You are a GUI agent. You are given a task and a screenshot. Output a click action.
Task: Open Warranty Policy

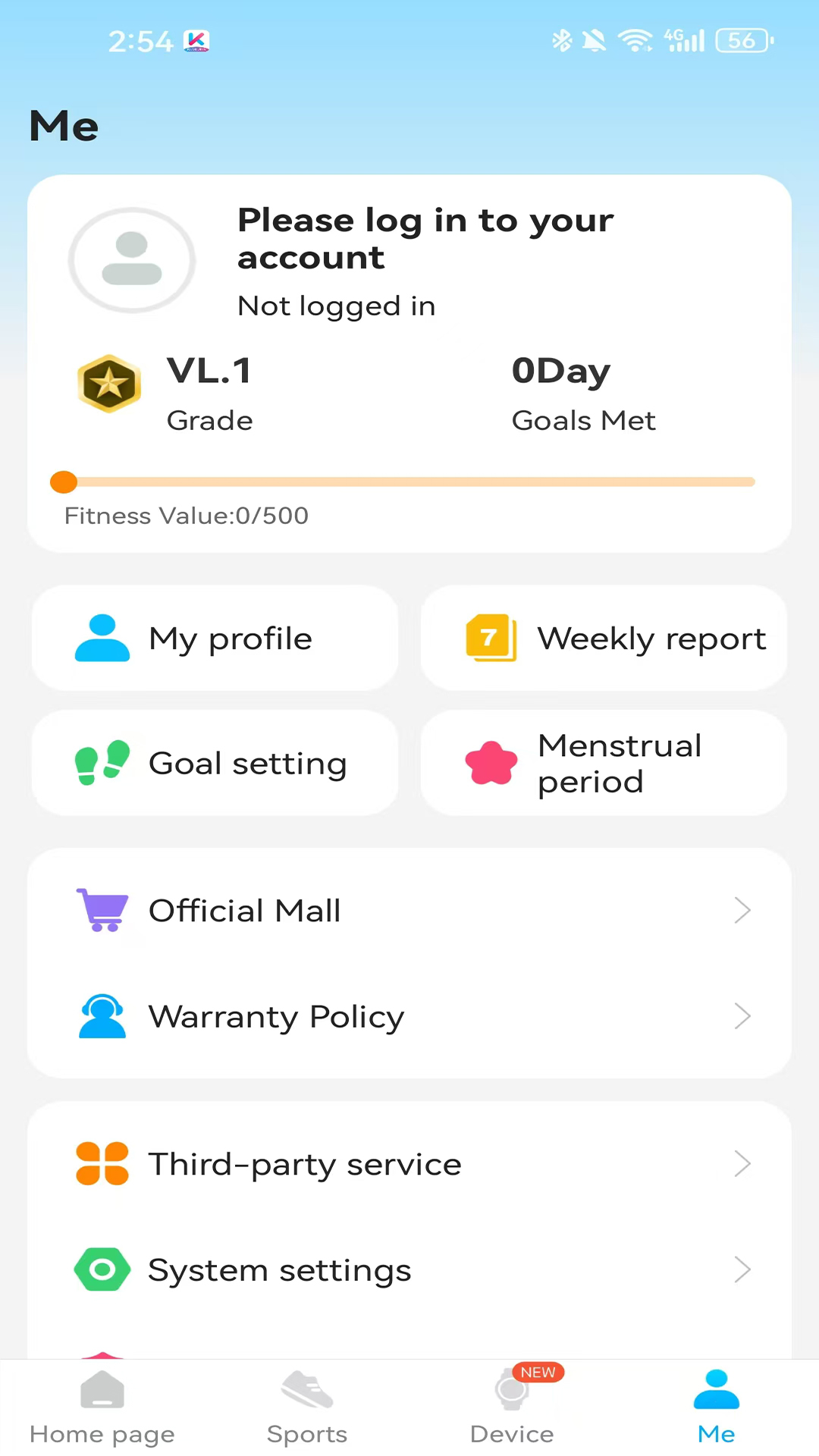point(409,1016)
